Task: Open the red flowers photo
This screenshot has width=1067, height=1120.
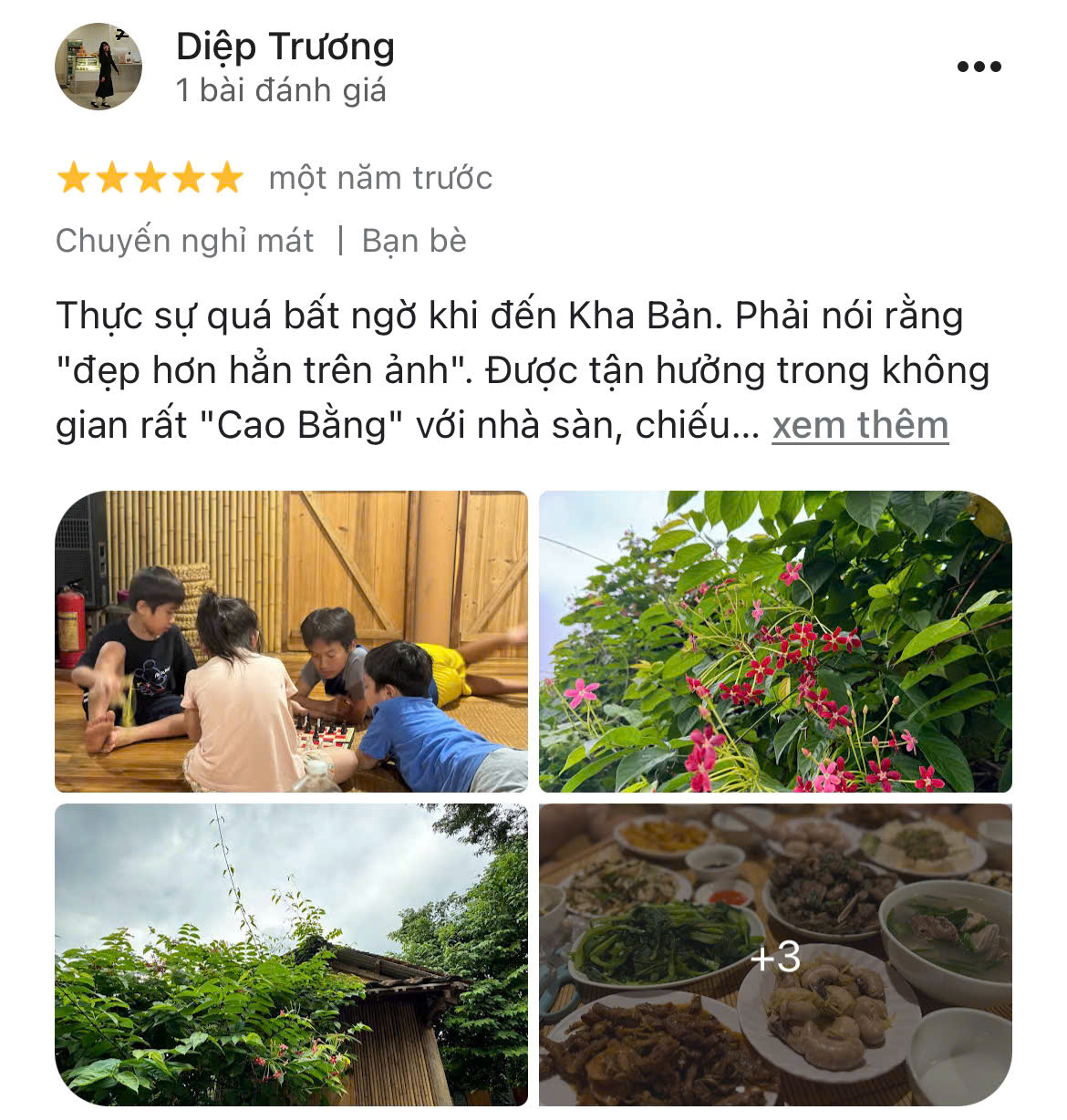Action: pos(775,641)
